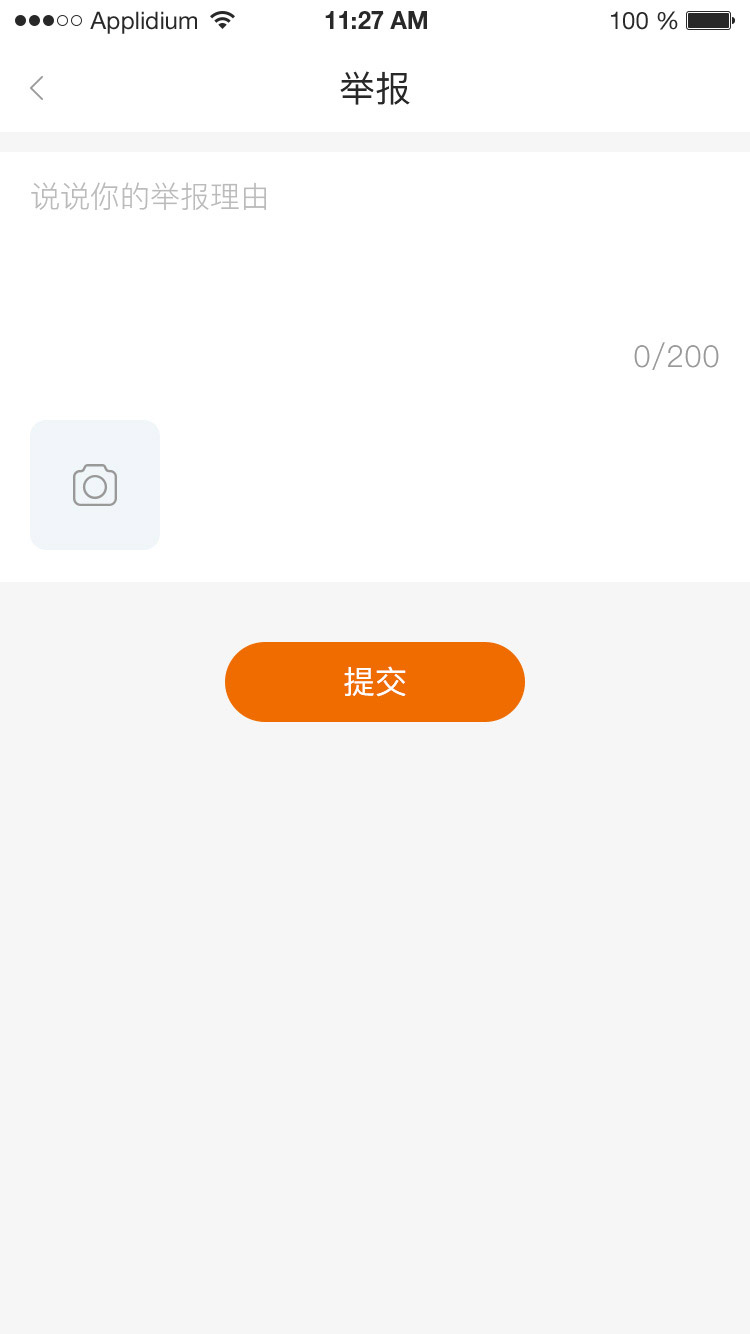Go back using the back arrow
Screen dimensions: 750x1334
tap(37, 88)
